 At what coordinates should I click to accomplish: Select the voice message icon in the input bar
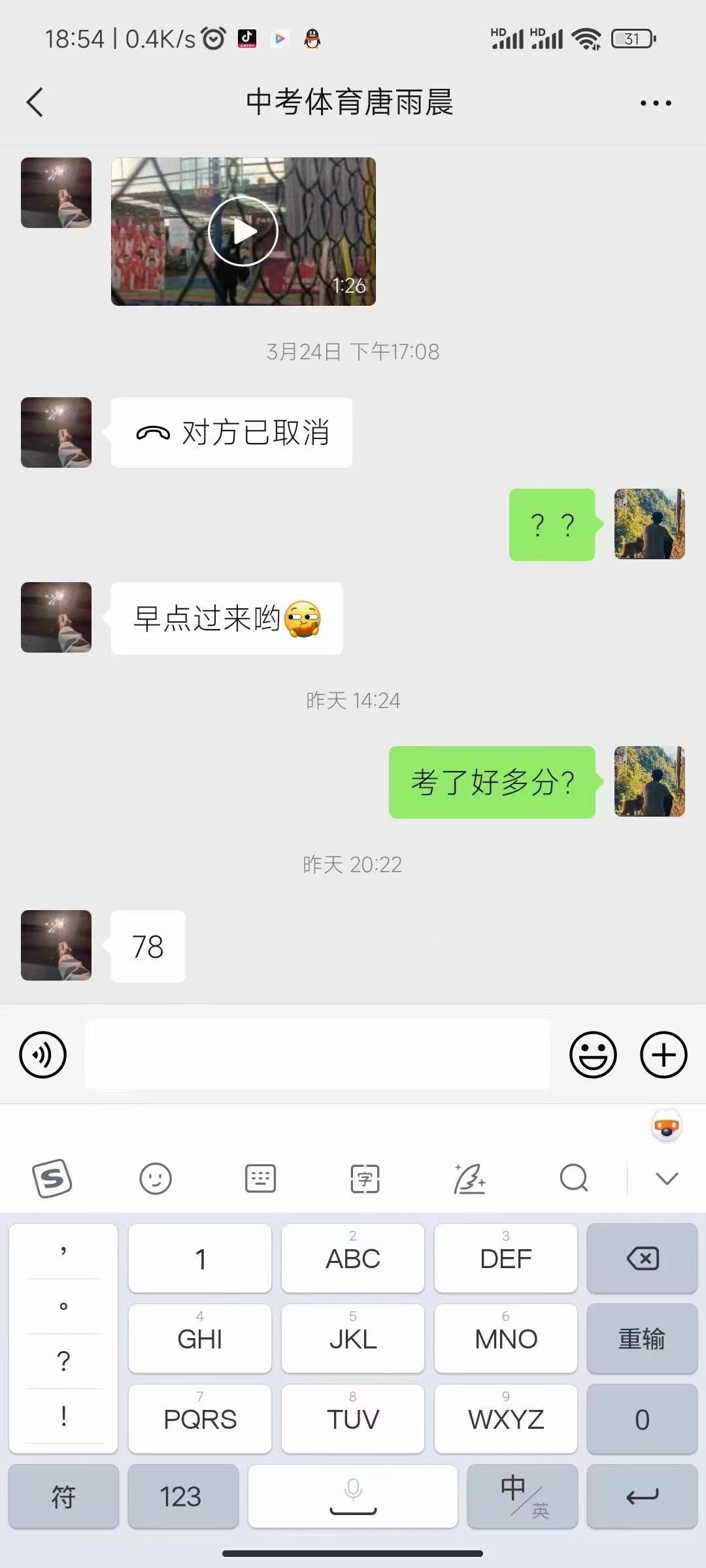(42, 1053)
